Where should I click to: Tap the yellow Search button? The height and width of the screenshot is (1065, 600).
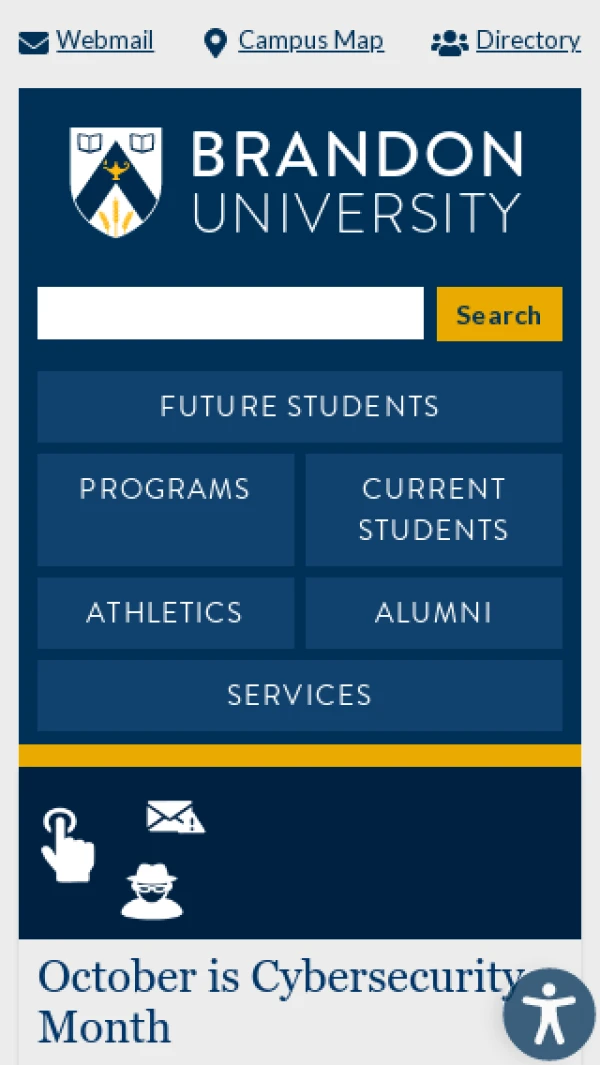(499, 315)
